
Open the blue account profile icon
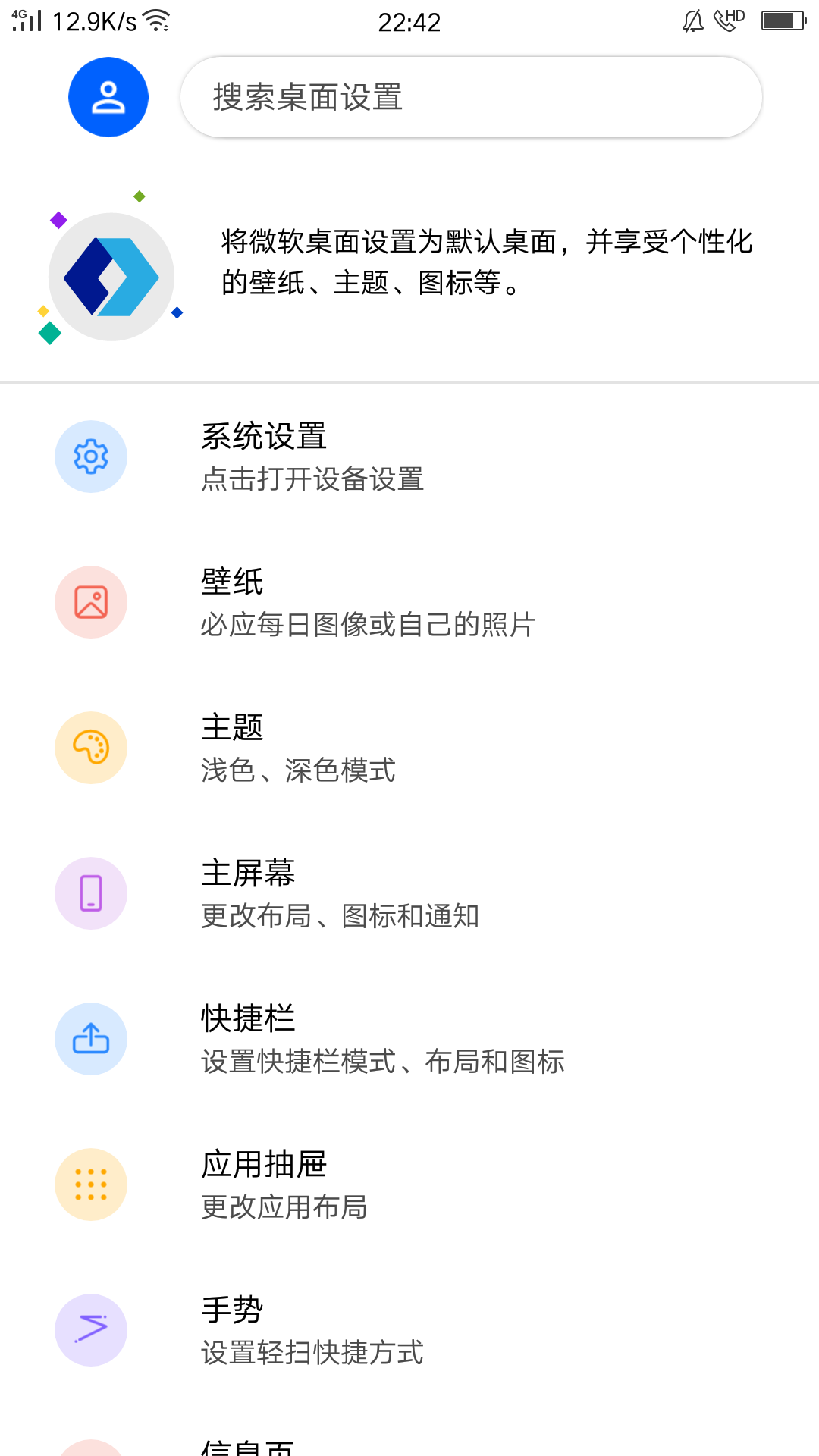[108, 97]
